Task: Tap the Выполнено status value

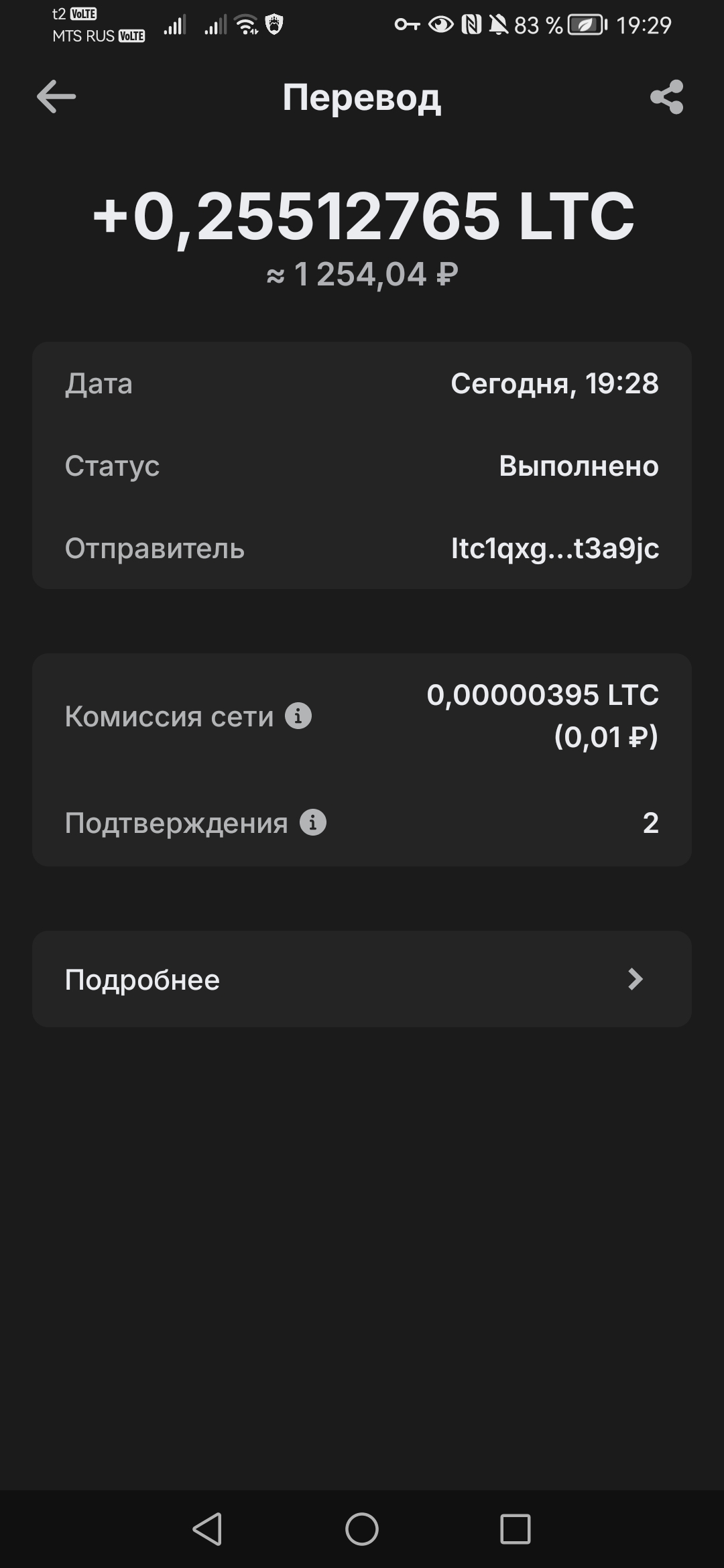Action: (578, 467)
